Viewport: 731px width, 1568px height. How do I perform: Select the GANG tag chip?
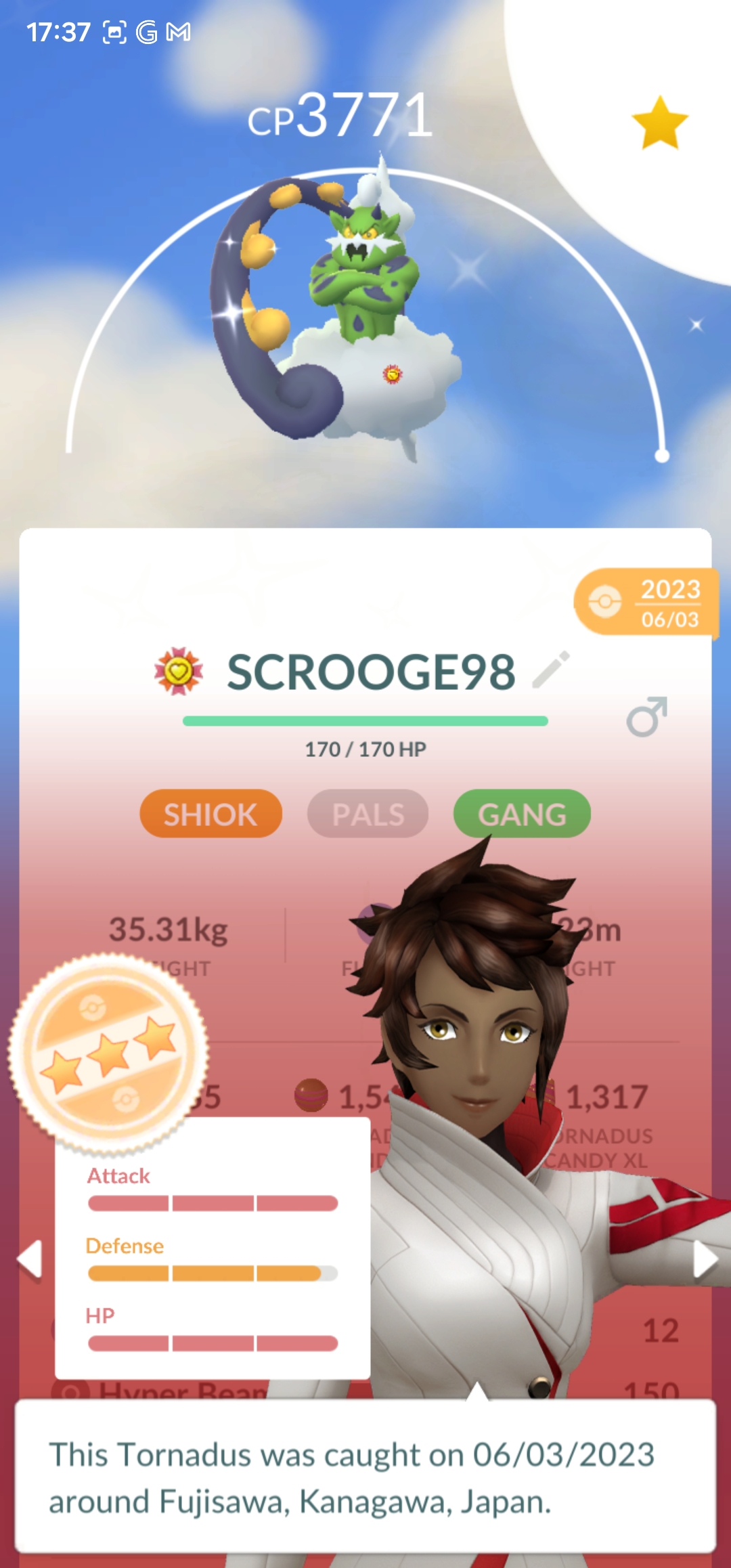tap(522, 814)
